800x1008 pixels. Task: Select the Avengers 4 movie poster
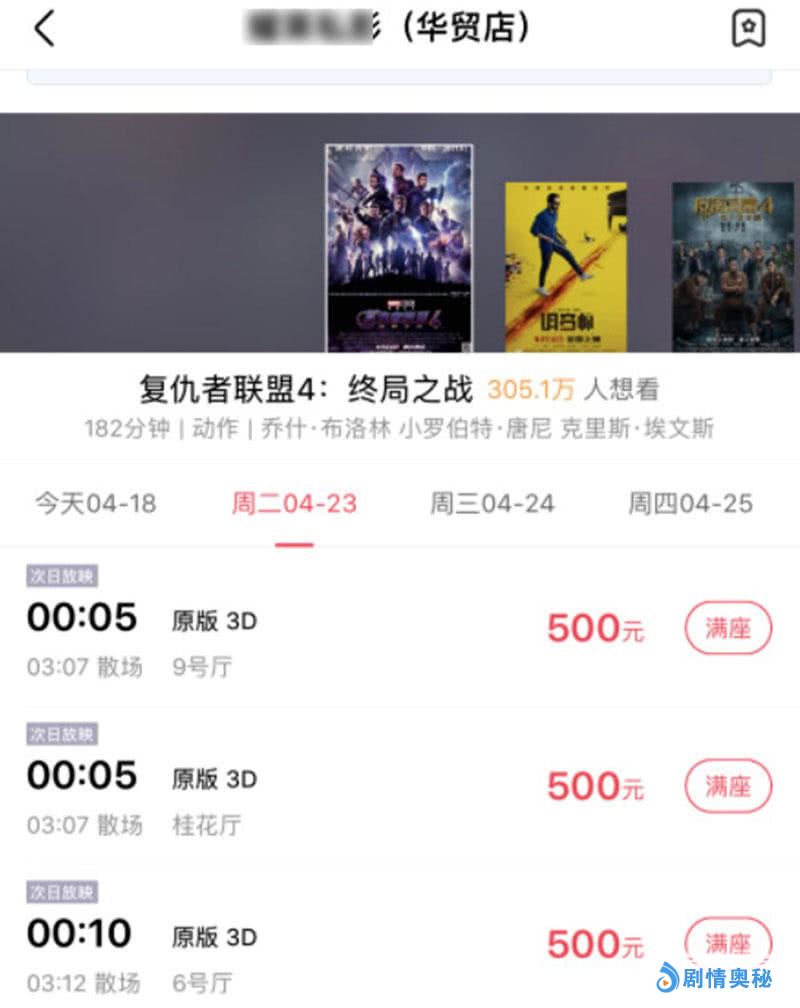[x=399, y=248]
